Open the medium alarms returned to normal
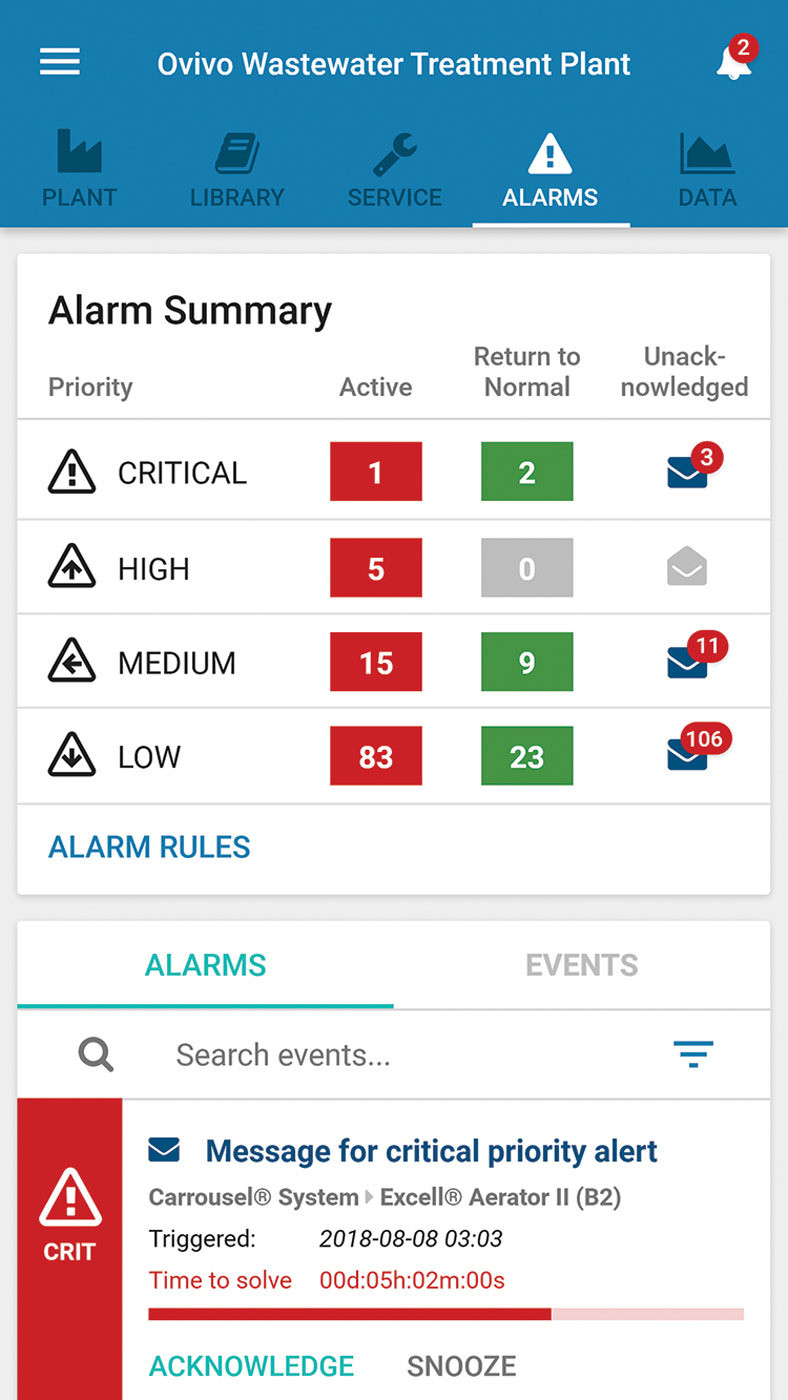788x1400 pixels. 527,662
